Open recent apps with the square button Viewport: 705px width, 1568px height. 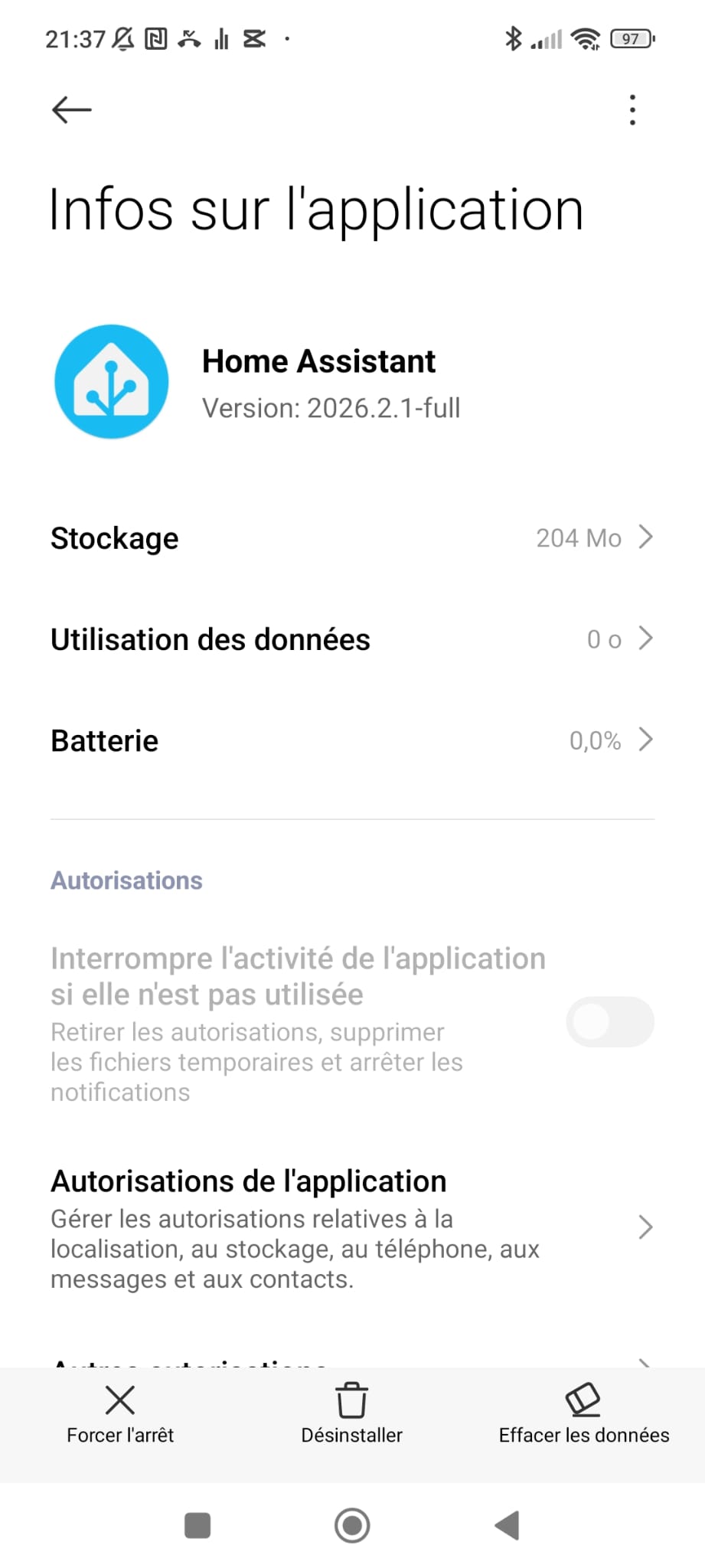pyautogui.click(x=197, y=1525)
